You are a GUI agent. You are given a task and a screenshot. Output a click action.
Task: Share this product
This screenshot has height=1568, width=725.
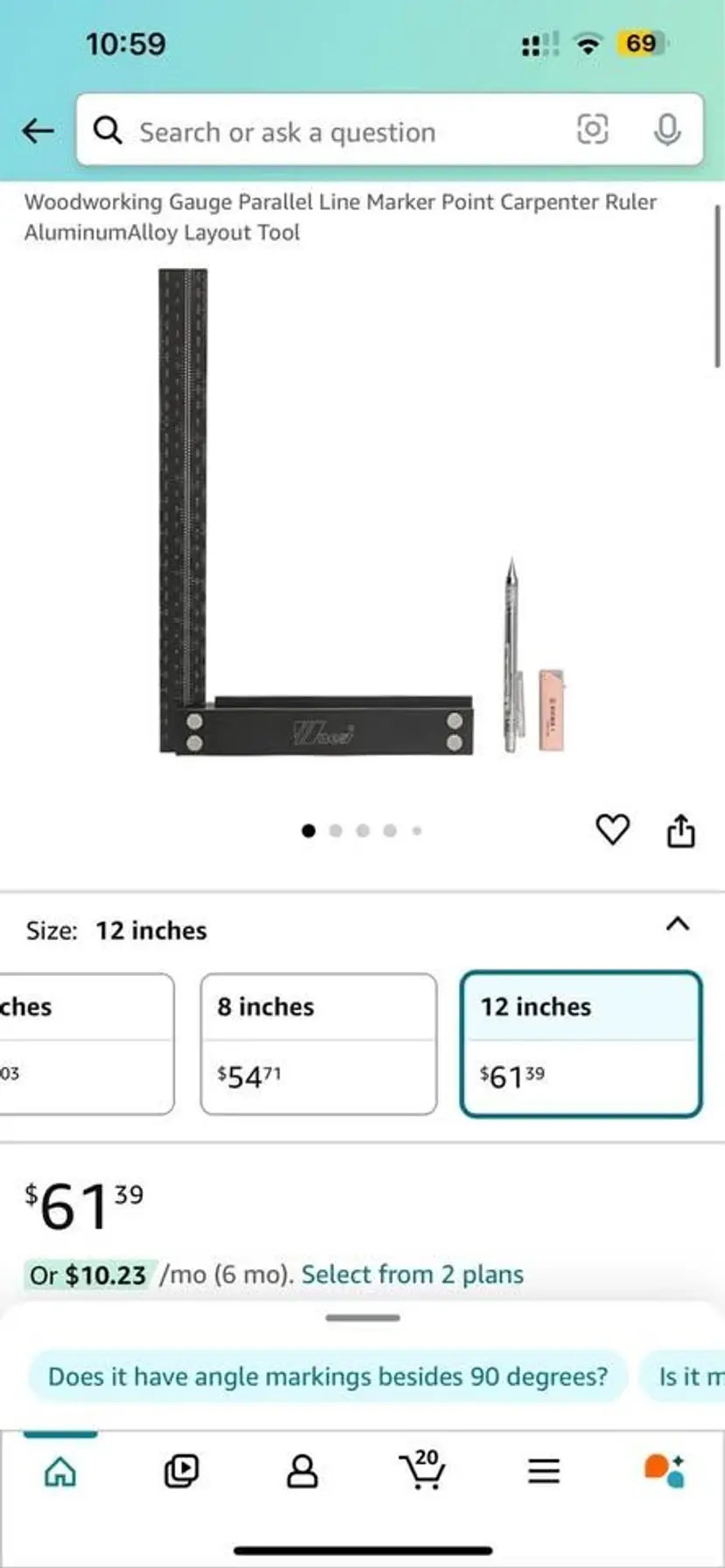[x=680, y=830]
